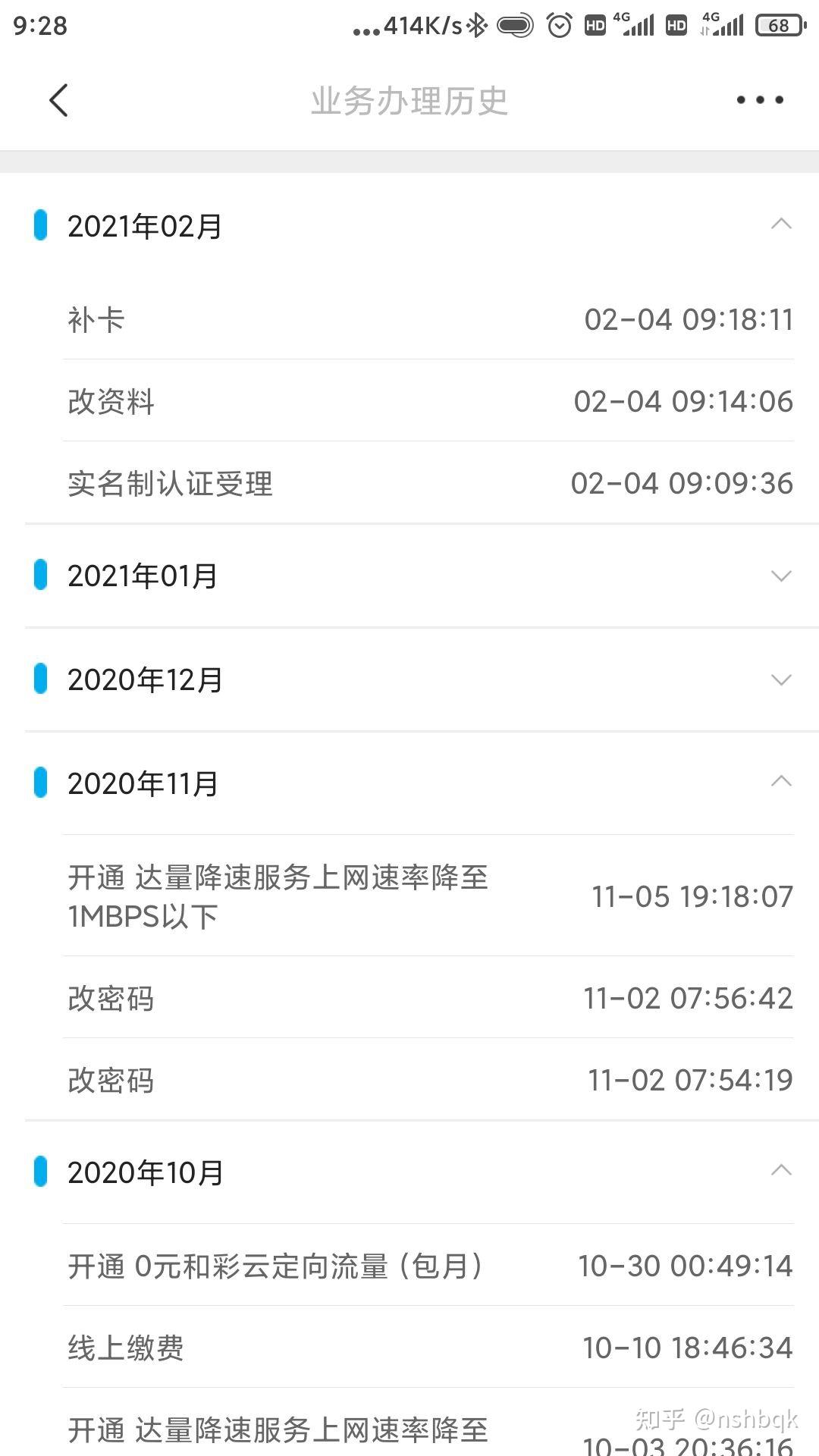
Task: Go back using the top-left arrow
Action: pyautogui.click(x=58, y=100)
